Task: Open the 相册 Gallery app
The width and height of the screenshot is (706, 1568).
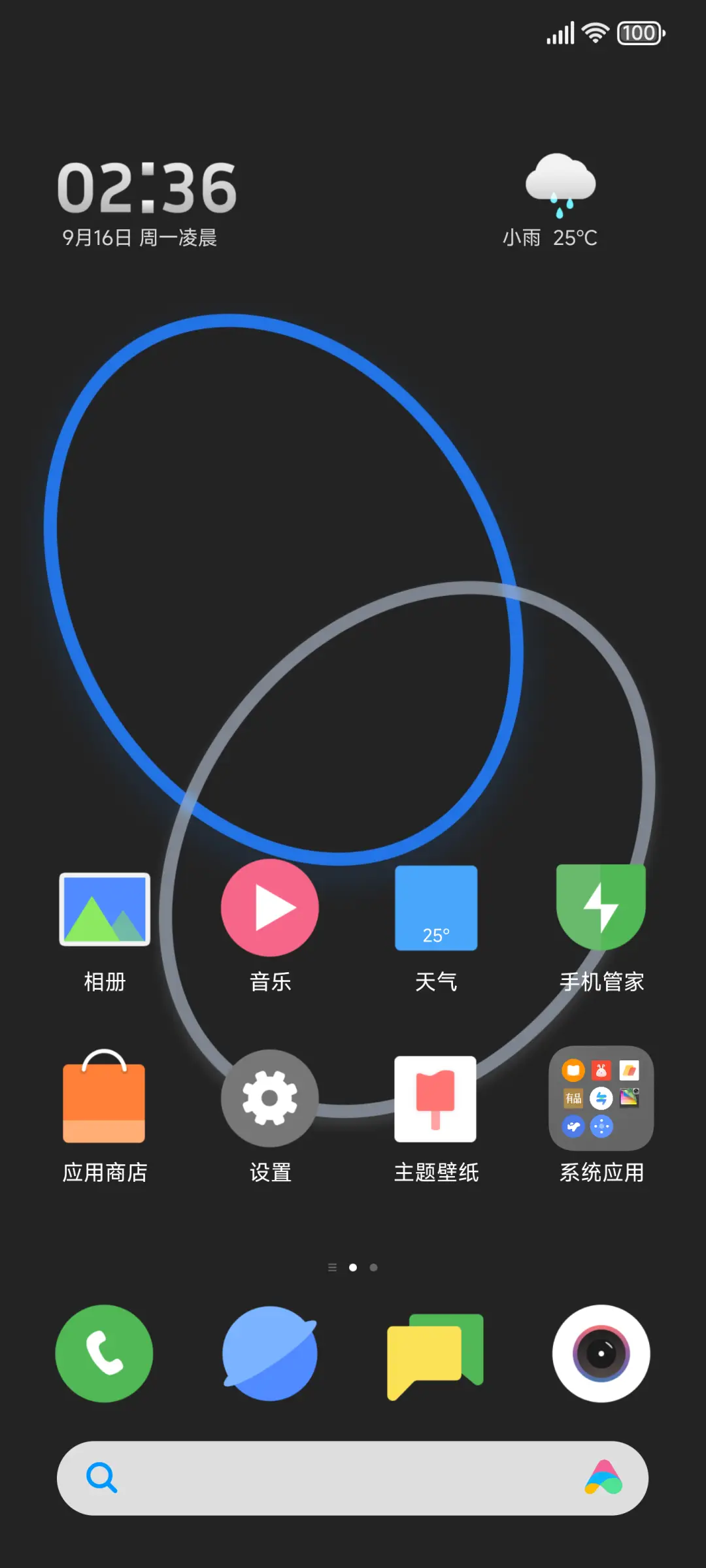Action: coord(105,908)
